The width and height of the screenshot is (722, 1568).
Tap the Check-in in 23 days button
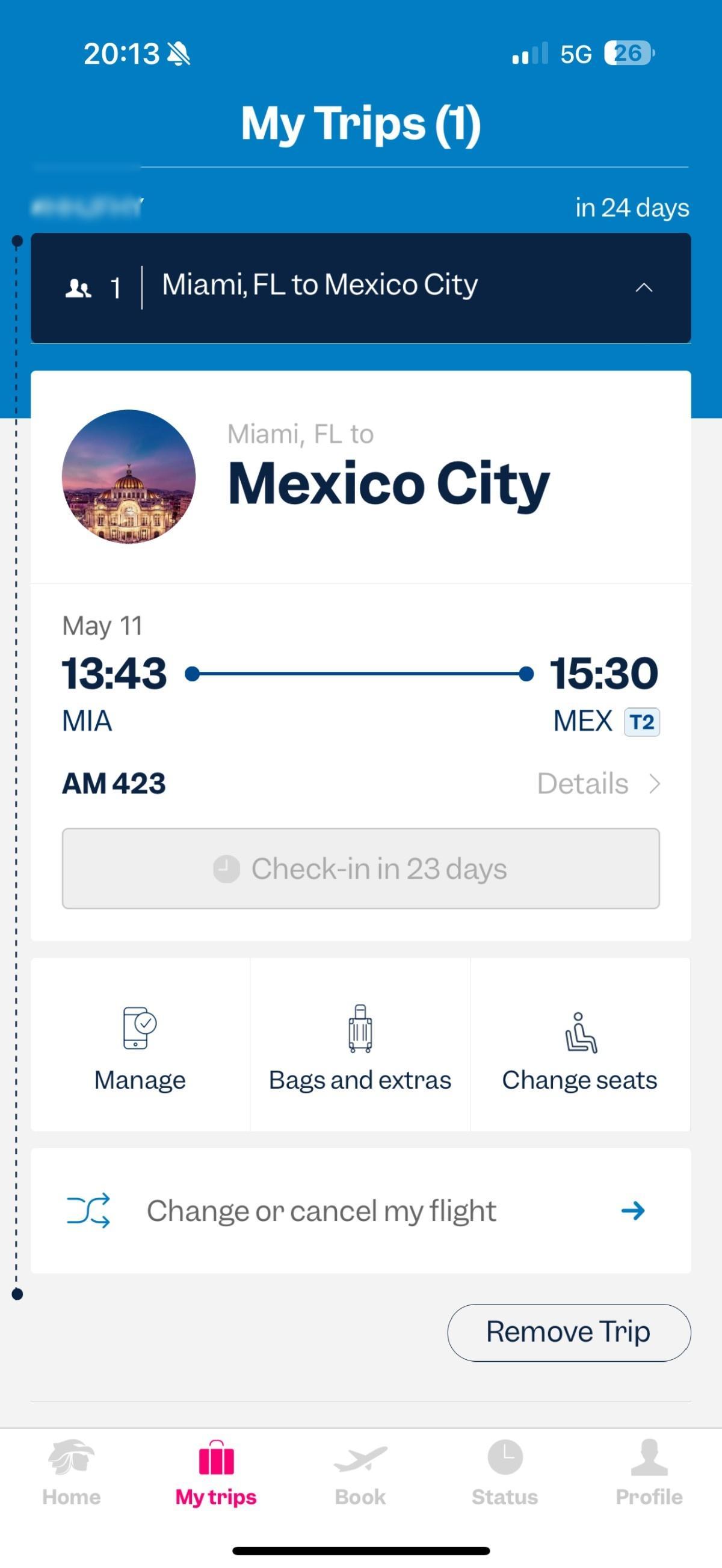[360, 868]
